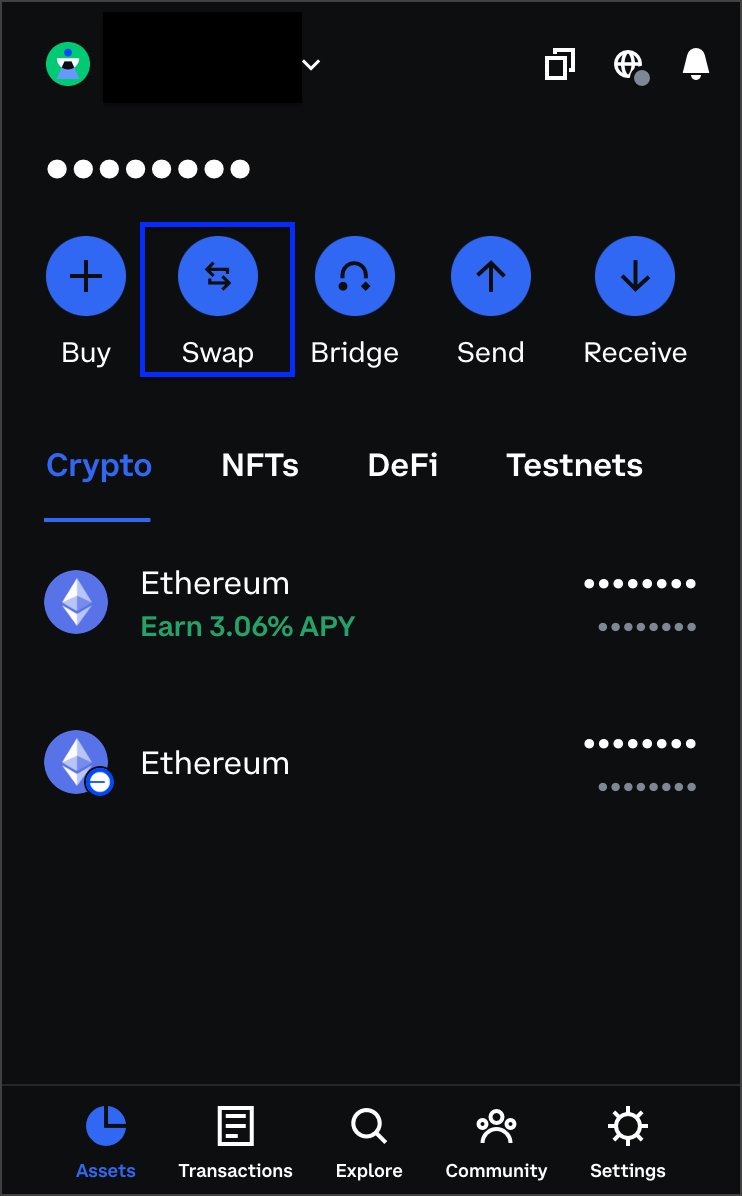The image size is (742, 1196).
Task: Go to the Assets tab
Action: (x=106, y=1142)
